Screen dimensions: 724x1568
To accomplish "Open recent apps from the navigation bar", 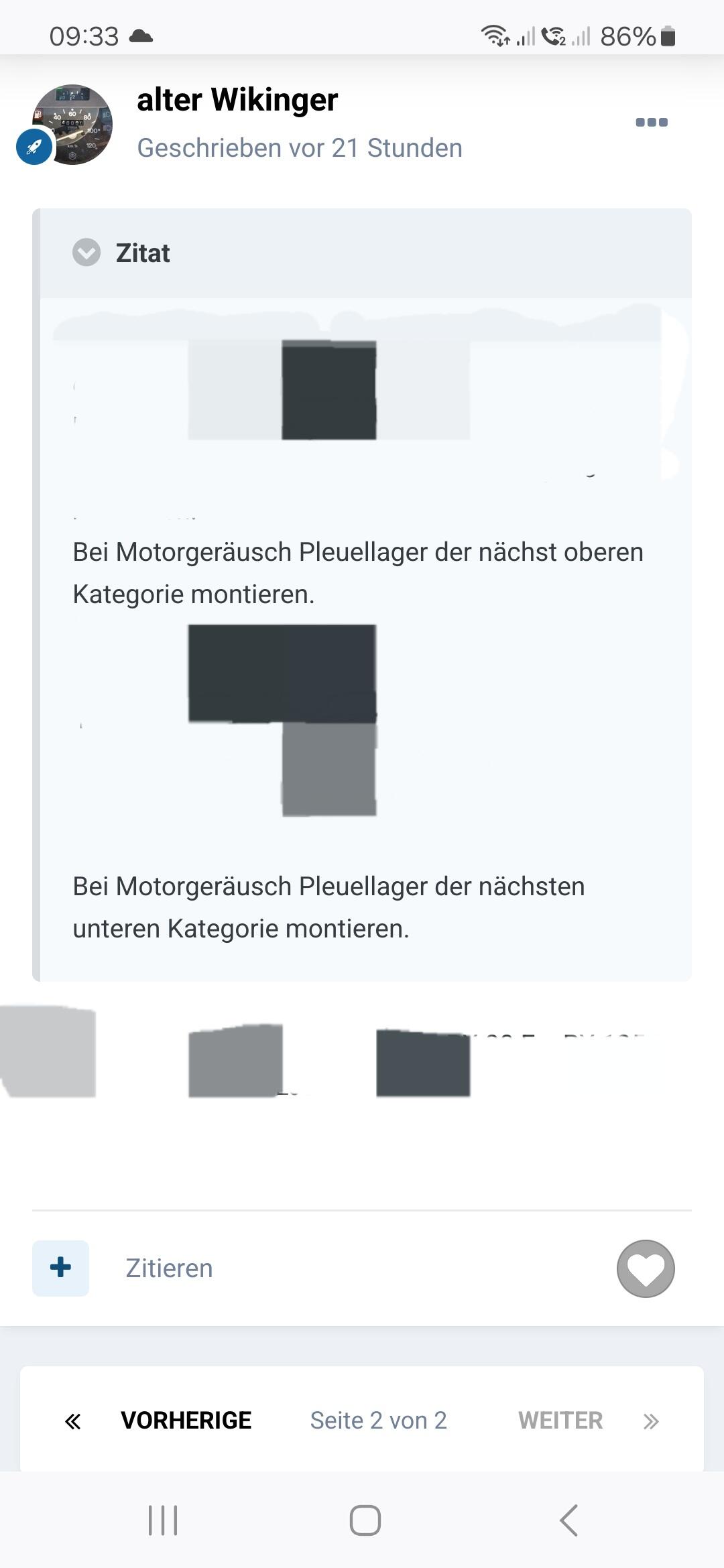I will [163, 1520].
